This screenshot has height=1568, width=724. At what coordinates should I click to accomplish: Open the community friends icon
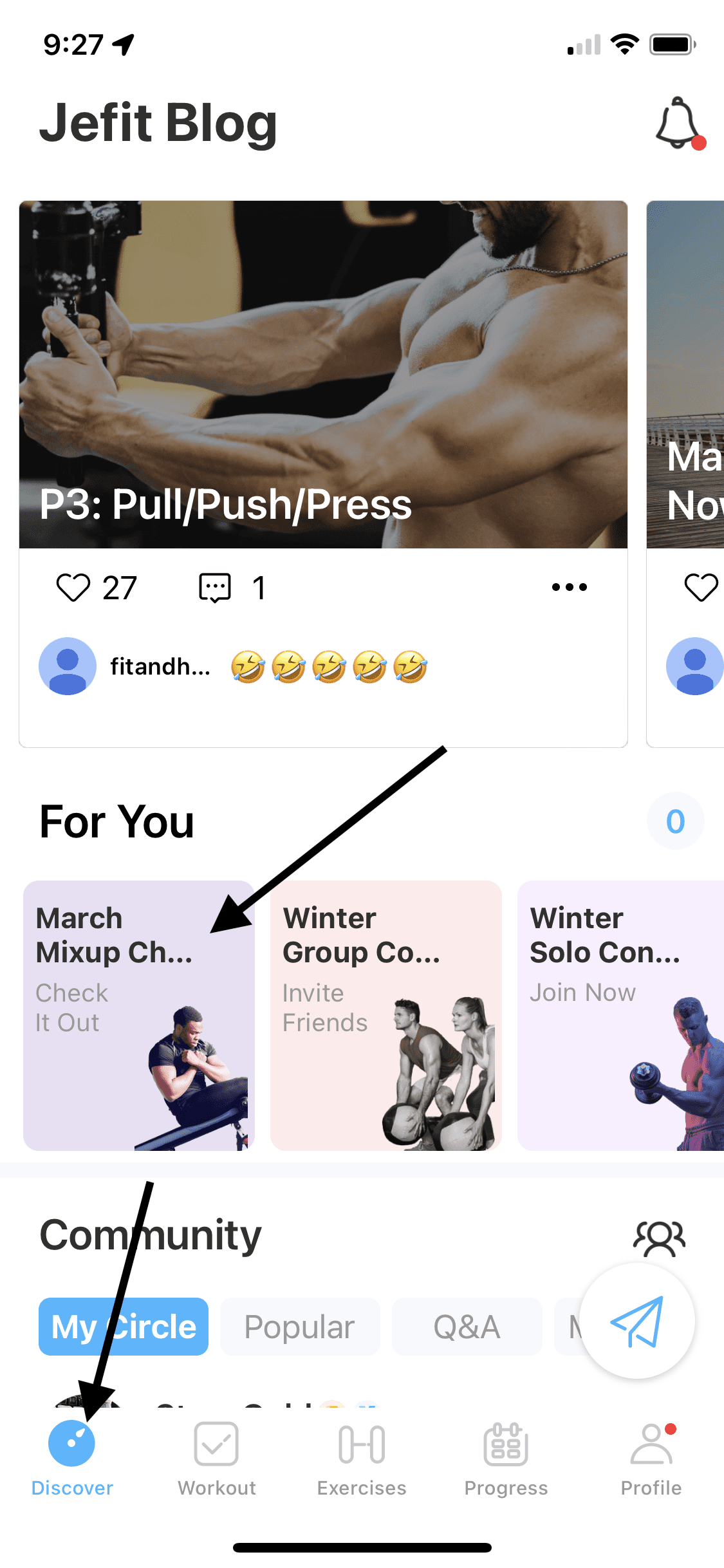(660, 1237)
